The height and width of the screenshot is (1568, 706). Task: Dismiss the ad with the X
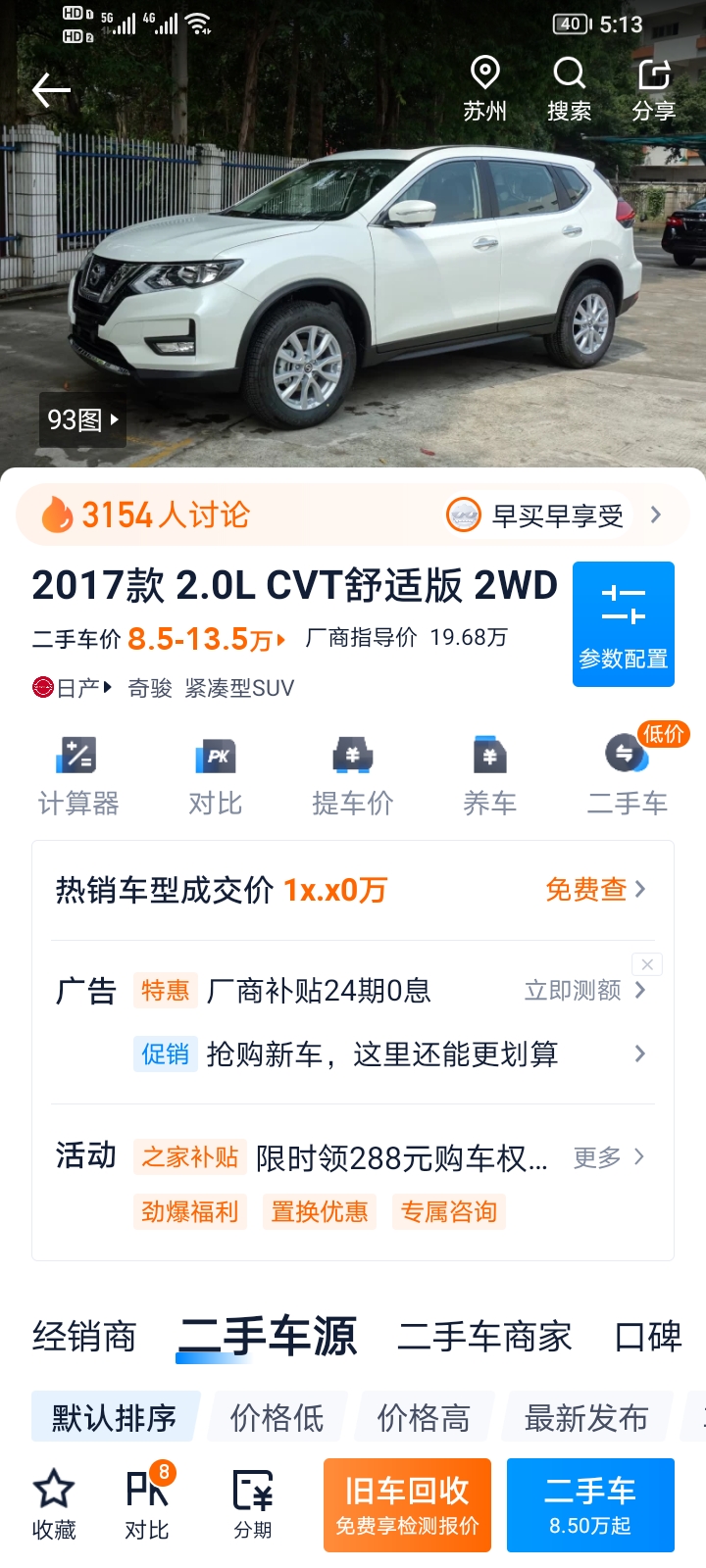(647, 964)
